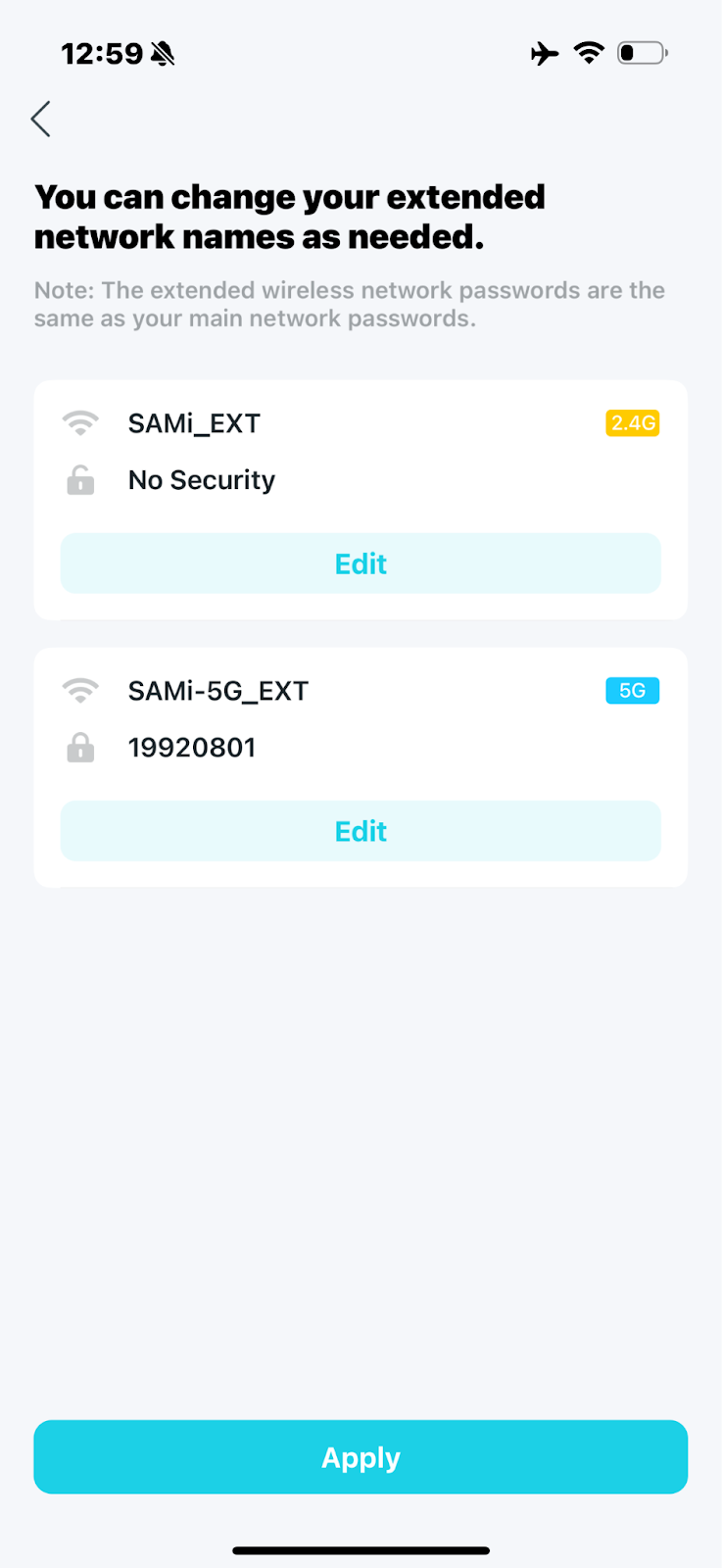Go back using the top-left arrow
722x1568 pixels.
point(40,119)
